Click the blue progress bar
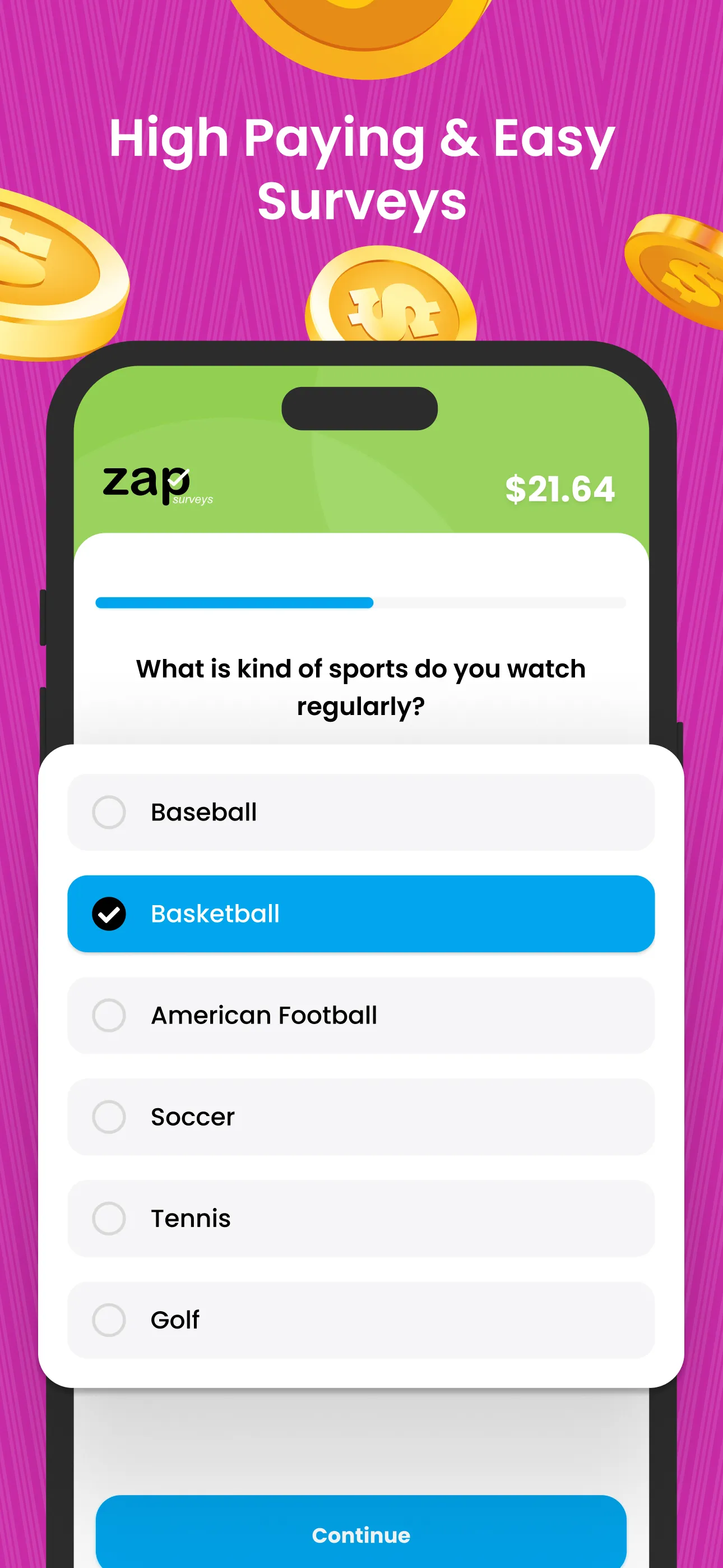This screenshot has width=723, height=1568. coord(234,602)
